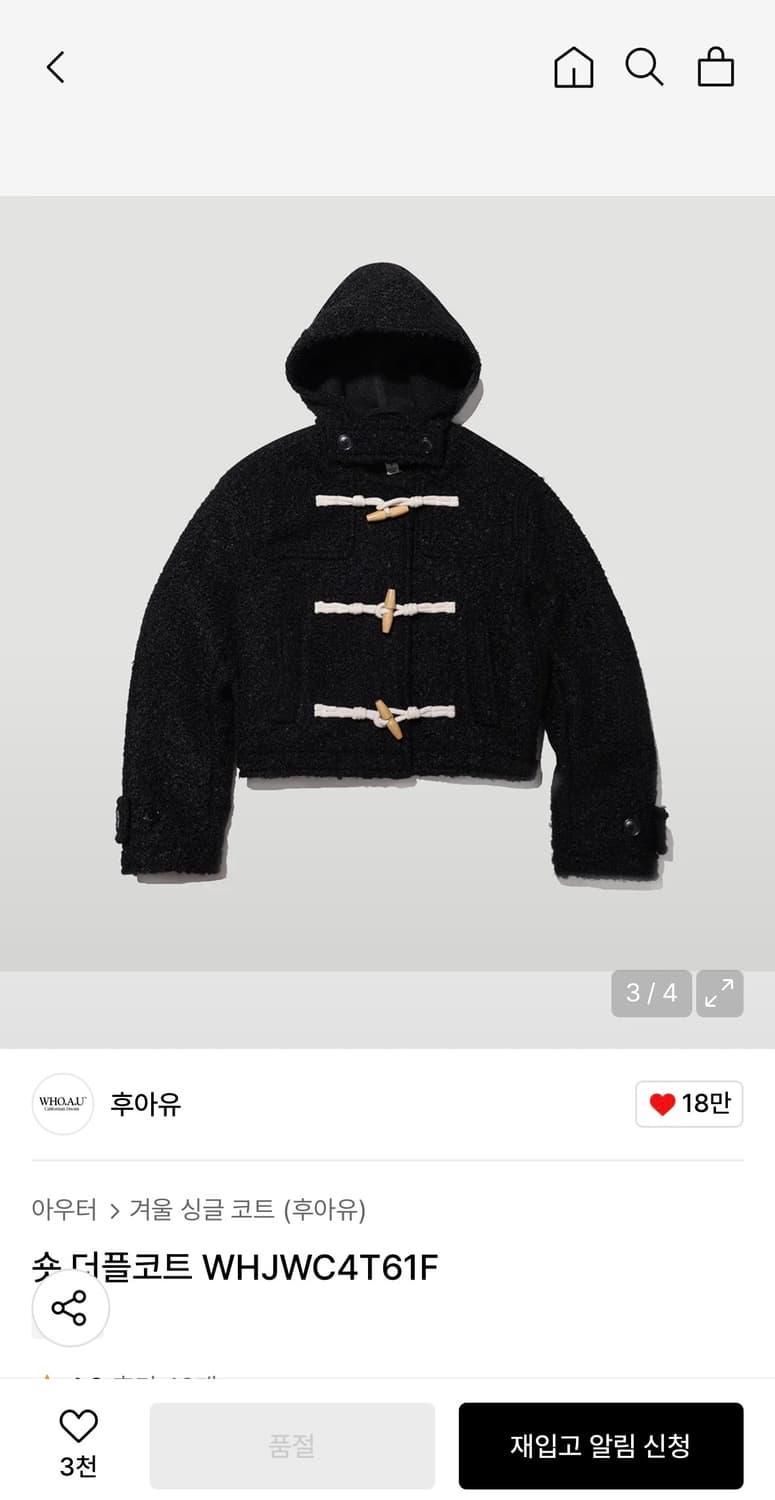
Task: Open the shopping bag icon
Action: point(714,67)
